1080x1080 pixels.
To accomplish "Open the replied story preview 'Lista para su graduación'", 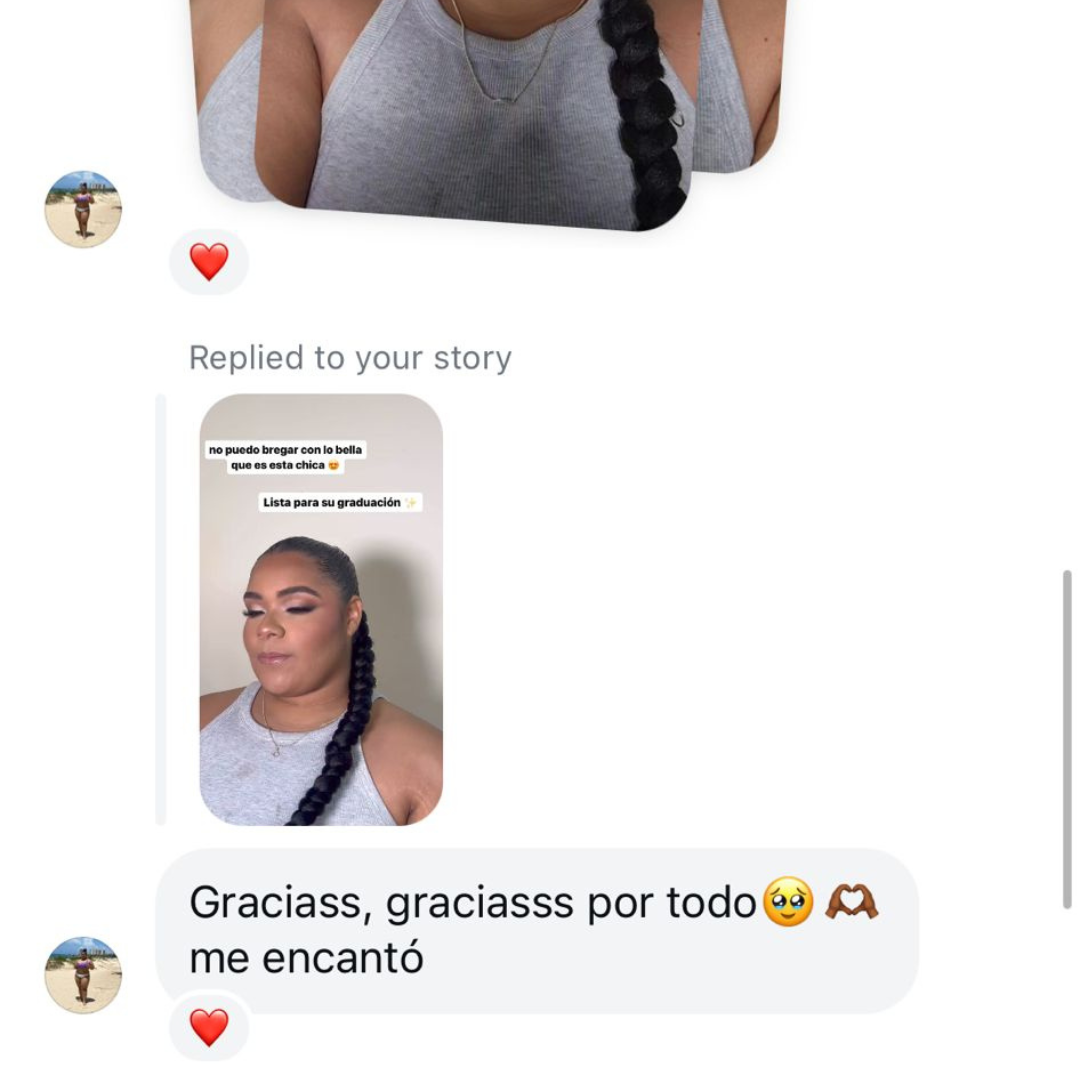I will [321, 609].
